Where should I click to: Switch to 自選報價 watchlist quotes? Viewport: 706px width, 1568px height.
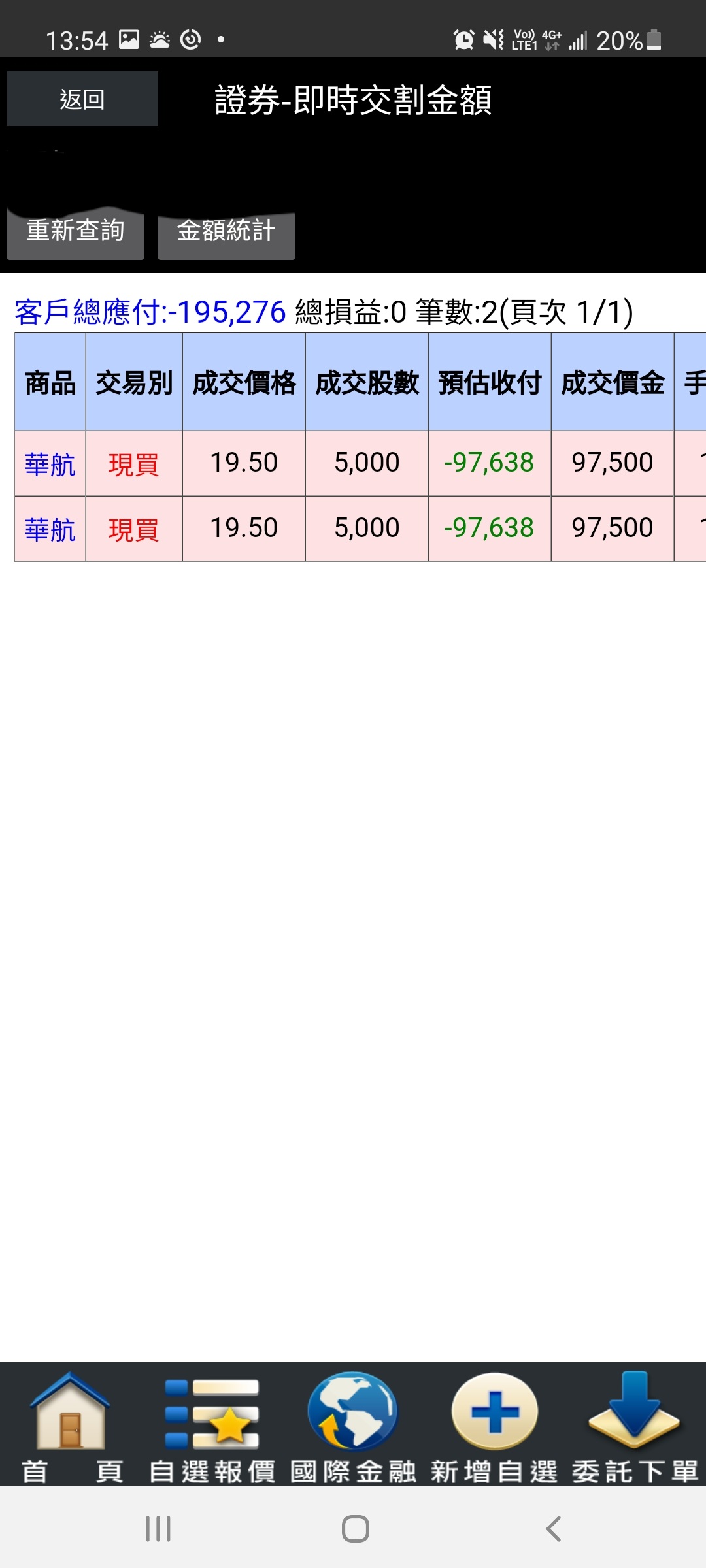pyautogui.click(x=212, y=1427)
